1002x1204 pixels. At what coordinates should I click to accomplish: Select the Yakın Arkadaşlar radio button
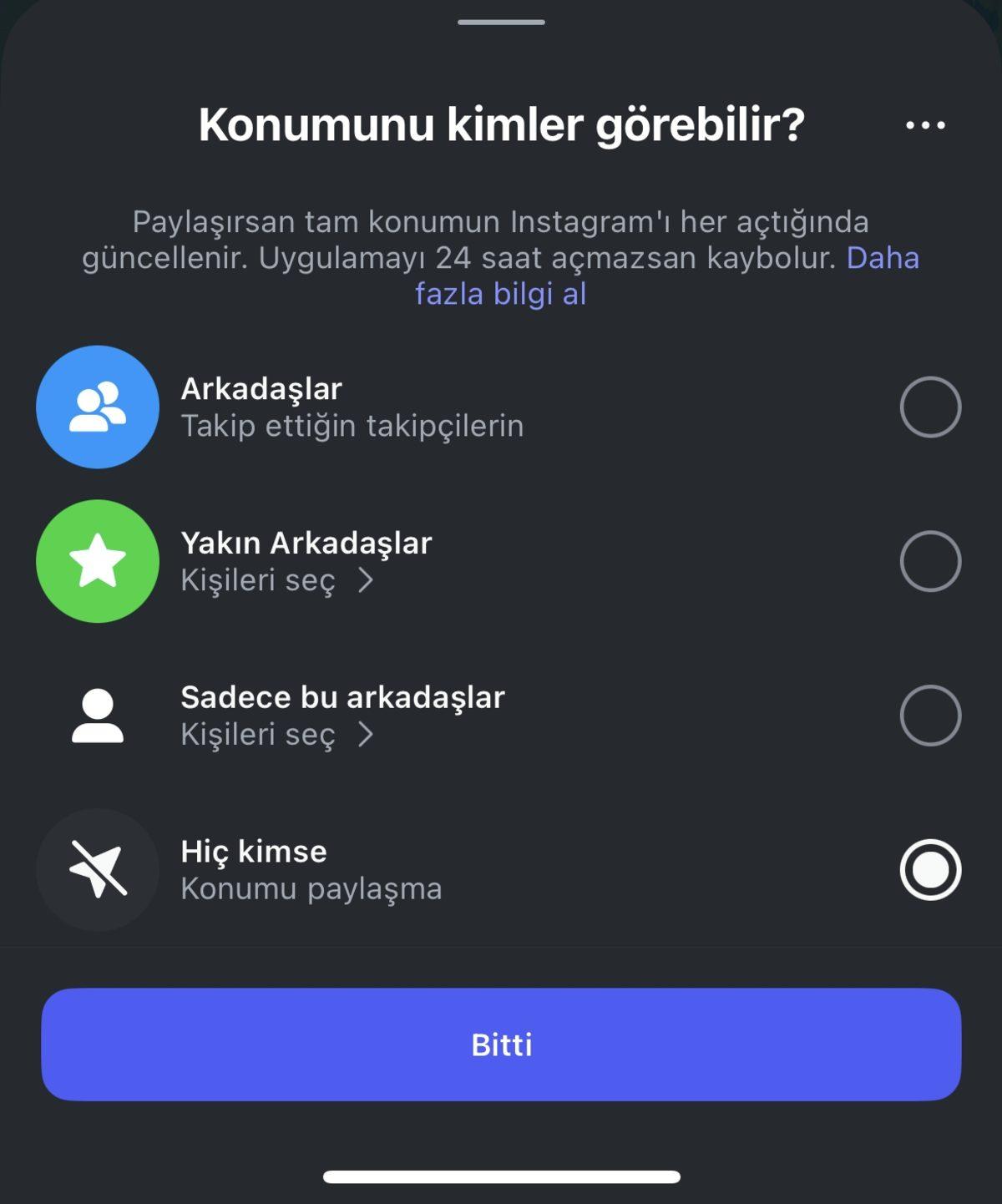(929, 562)
